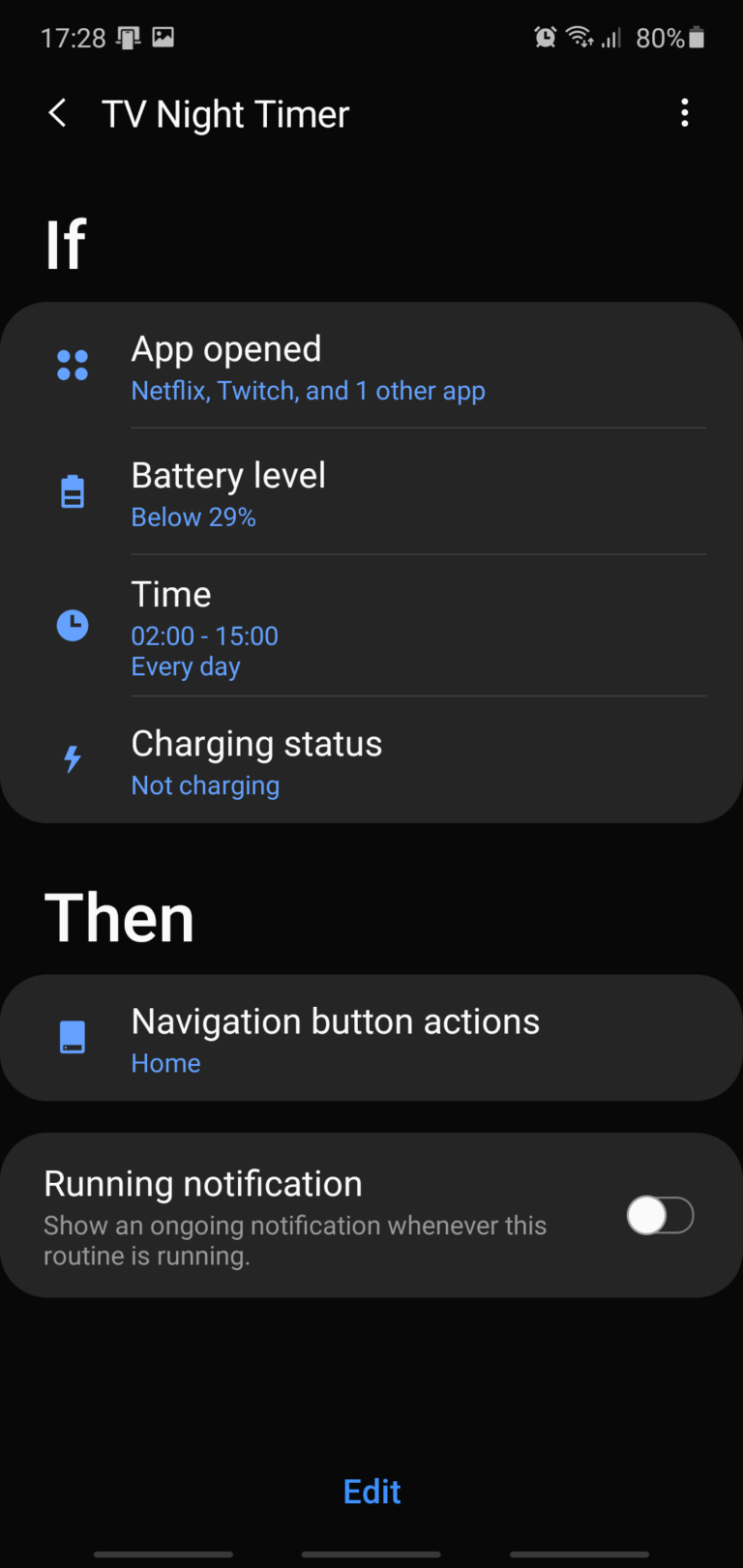
Task: Toggle ongoing notification for this routine
Action: point(660,1216)
